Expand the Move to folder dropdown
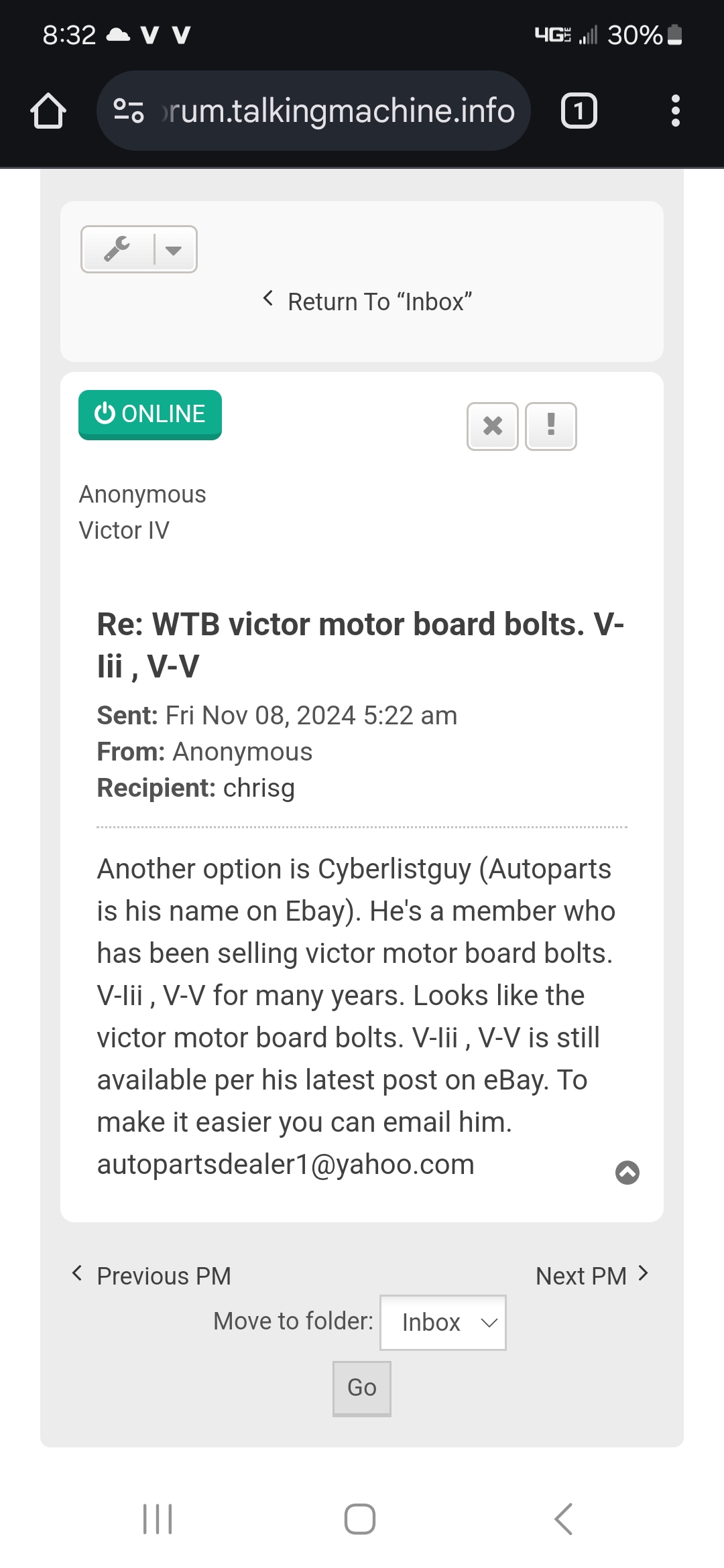Viewport: 724px width, 1568px height. pyautogui.click(x=443, y=1323)
